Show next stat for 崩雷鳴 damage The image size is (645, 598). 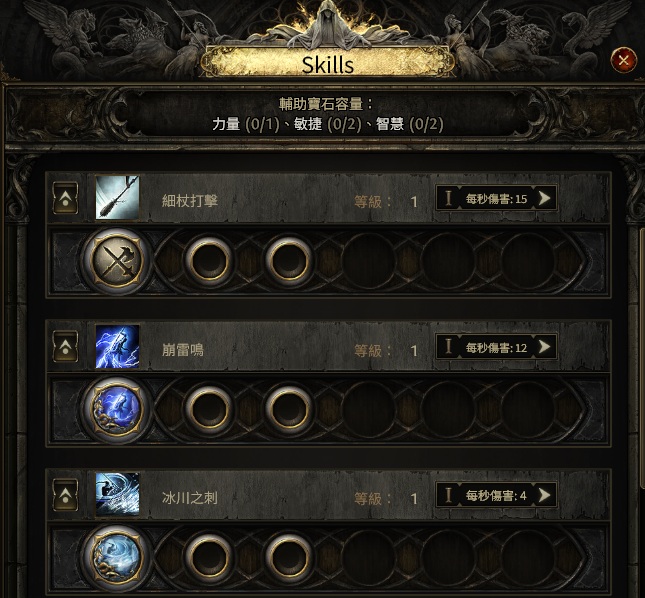545,347
